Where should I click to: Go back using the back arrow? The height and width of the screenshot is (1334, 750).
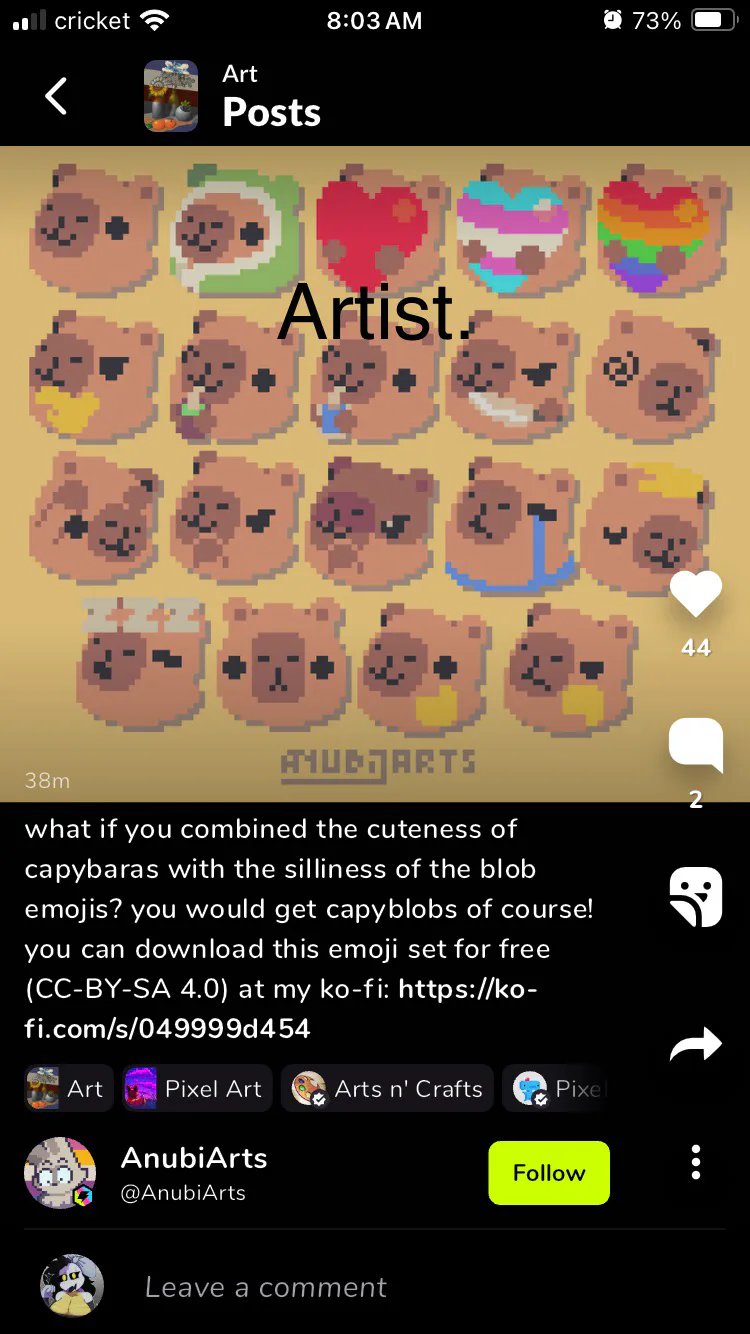pos(57,97)
